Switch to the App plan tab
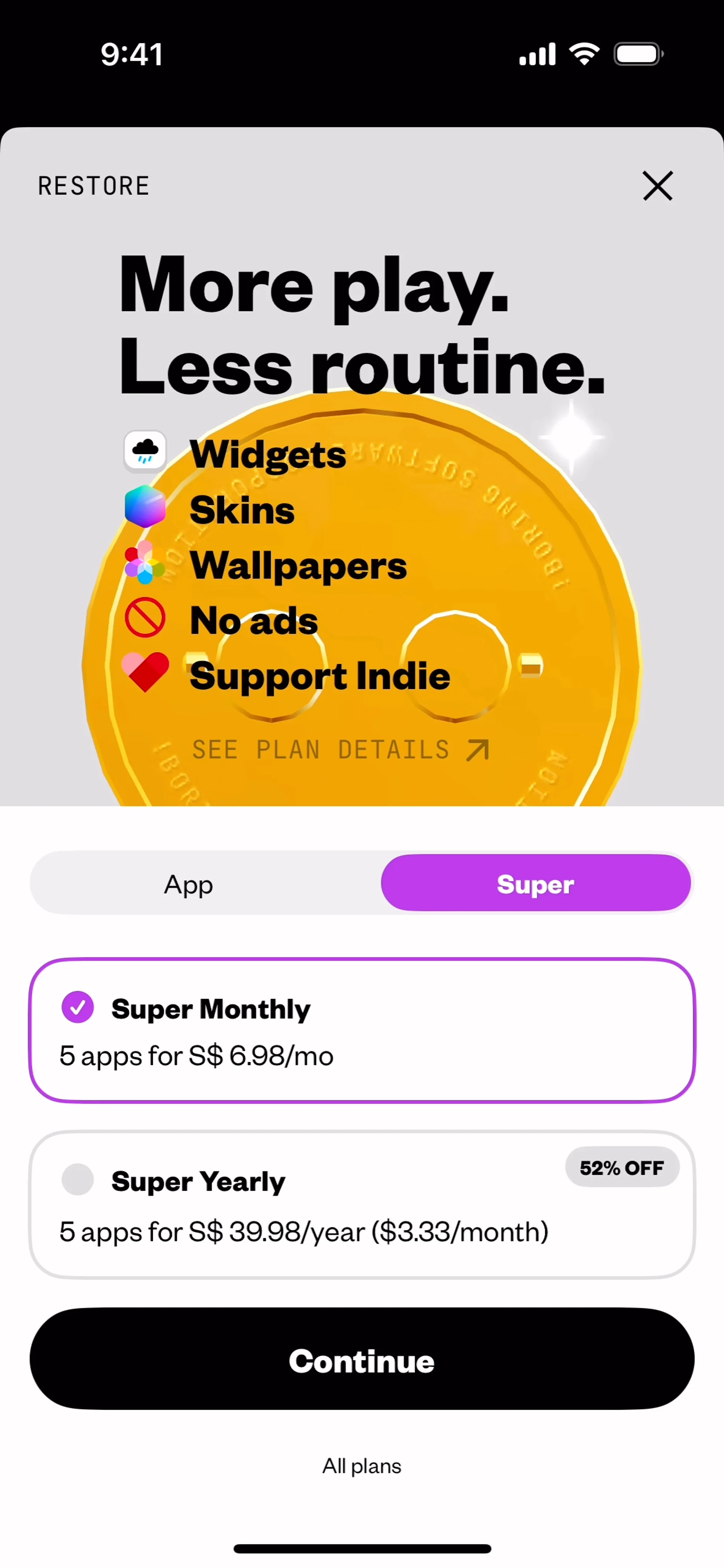The width and height of the screenshot is (724, 1568). click(x=189, y=883)
